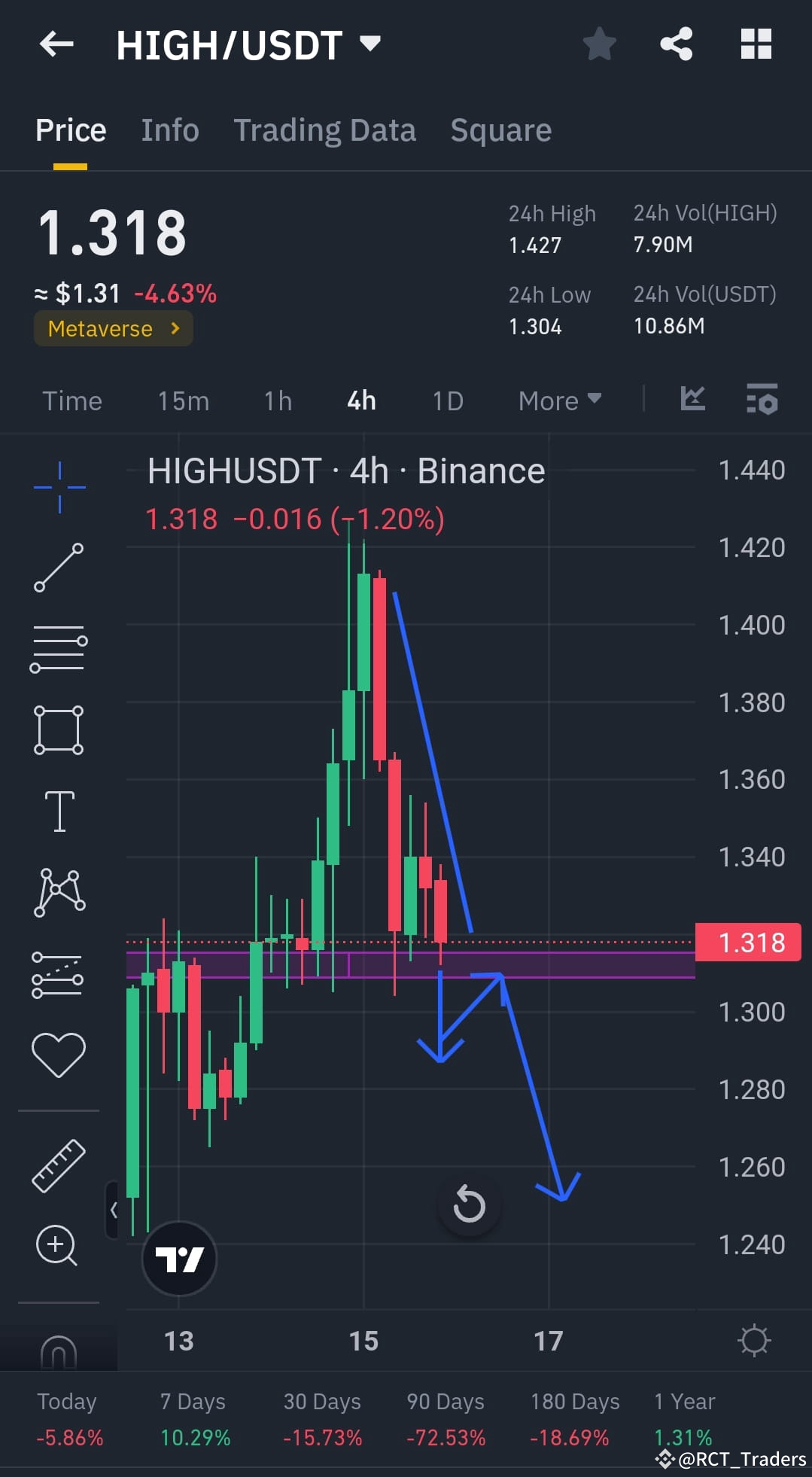This screenshot has width=812, height=1477.
Task: Expand the More timeframes dropdown
Action: [x=558, y=400]
